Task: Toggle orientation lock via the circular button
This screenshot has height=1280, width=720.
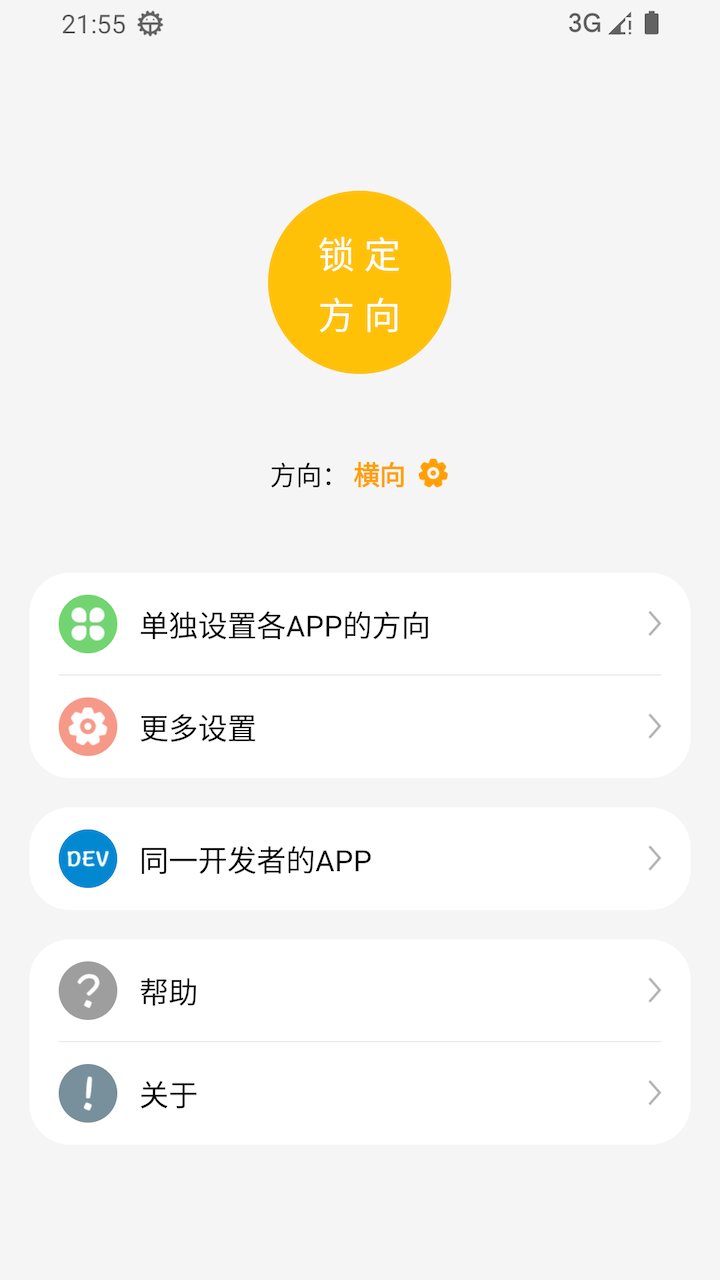Action: point(358,281)
